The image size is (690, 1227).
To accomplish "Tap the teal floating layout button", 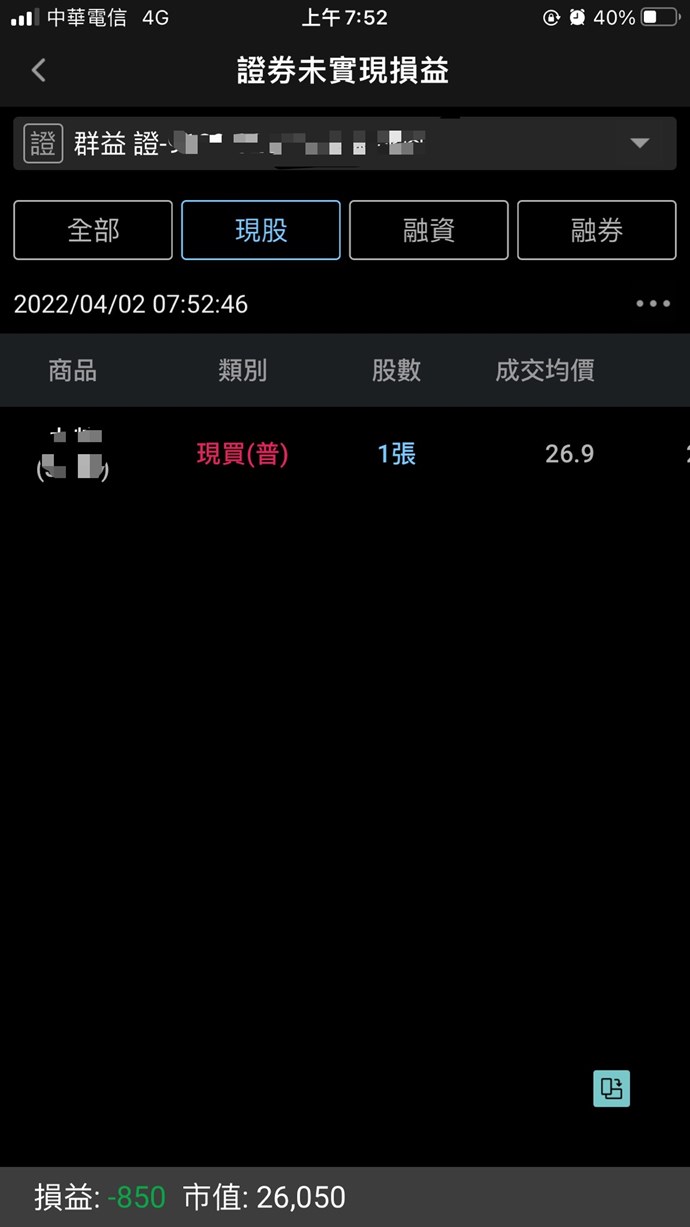I will coord(612,1089).
